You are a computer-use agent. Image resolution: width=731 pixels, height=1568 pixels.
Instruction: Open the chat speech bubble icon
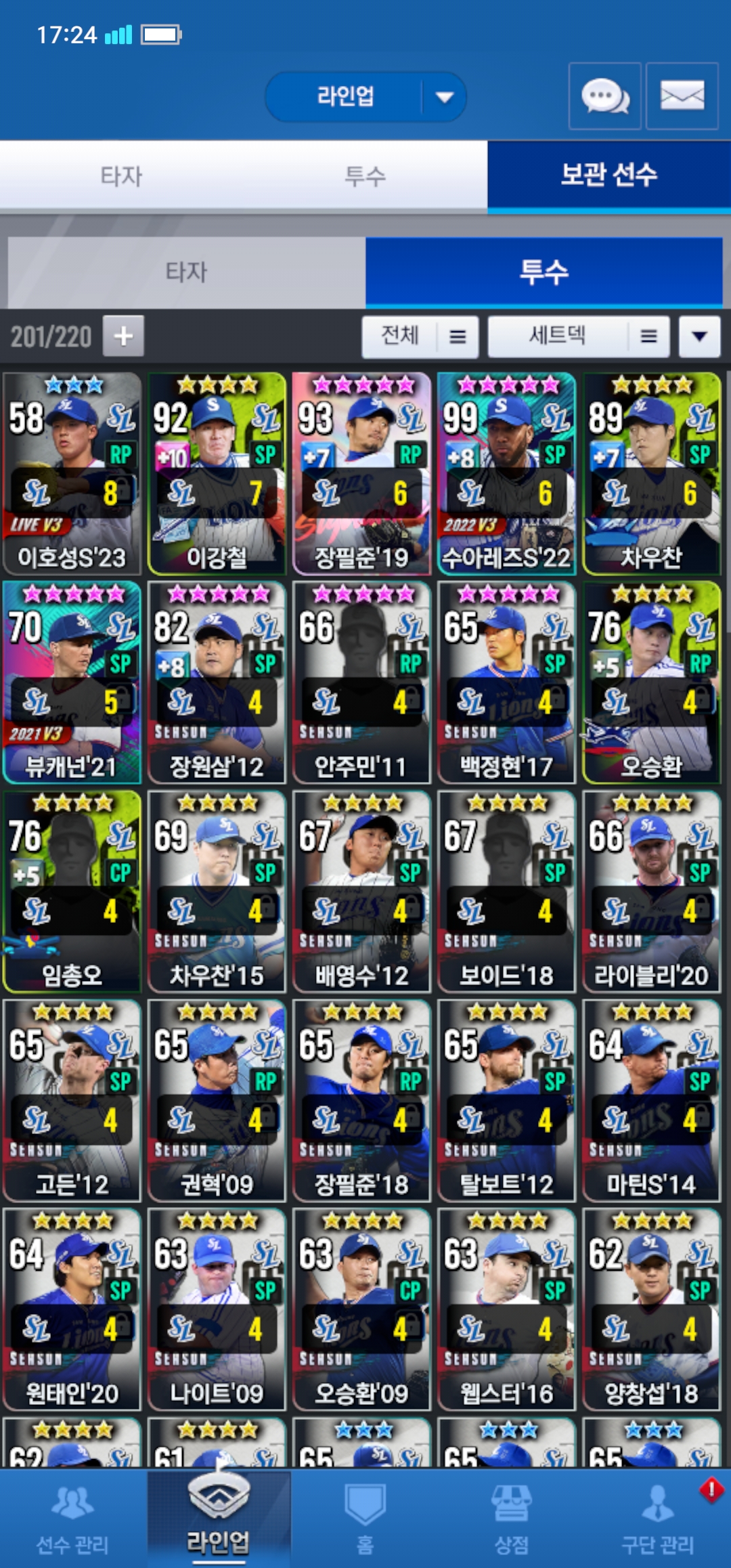pyautogui.click(x=604, y=96)
